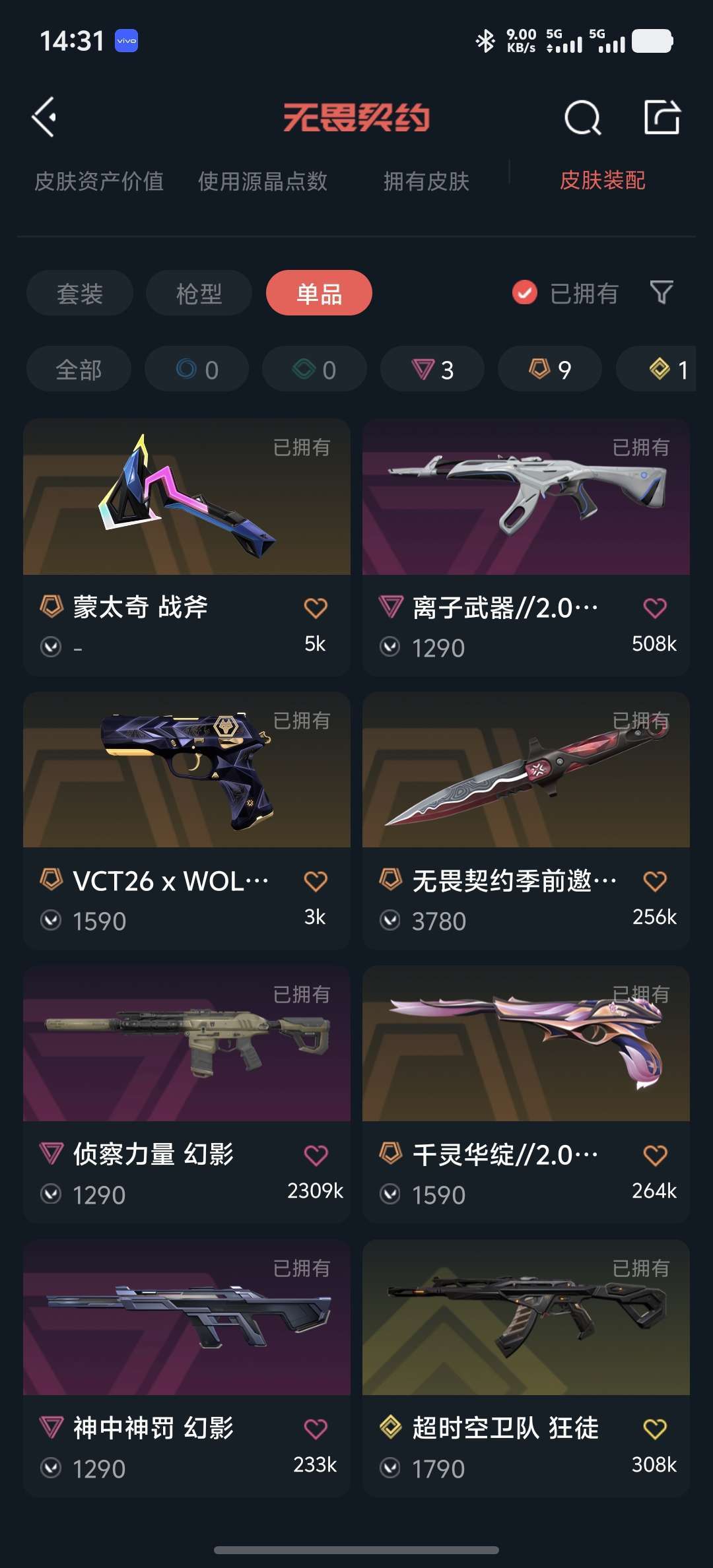Select the 全部 rarity chip
The image size is (713, 1568).
click(79, 370)
